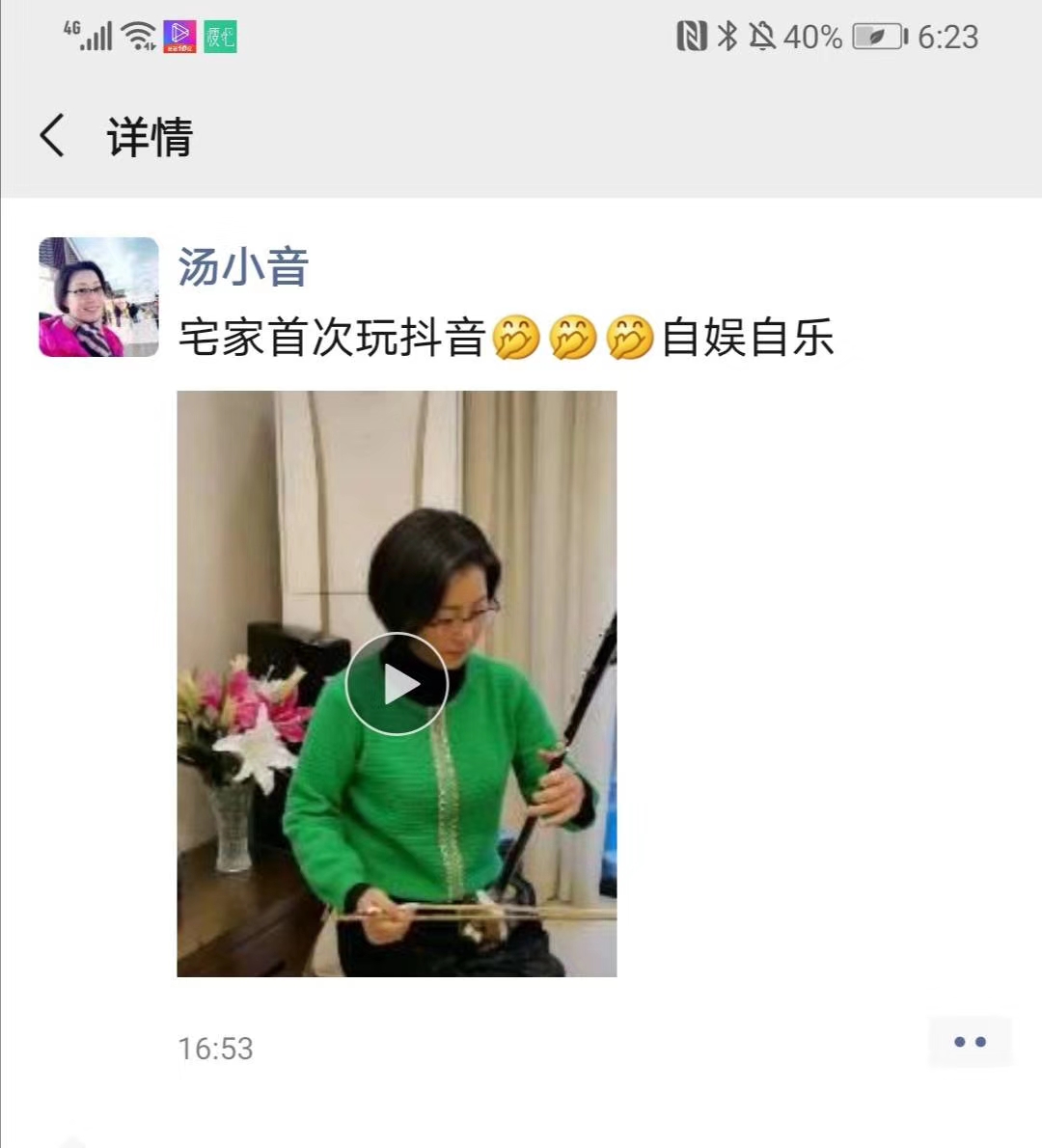The width and height of the screenshot is (1042, 1148).
Task: Open 汤小音's profile avatar
Action: 98,297
